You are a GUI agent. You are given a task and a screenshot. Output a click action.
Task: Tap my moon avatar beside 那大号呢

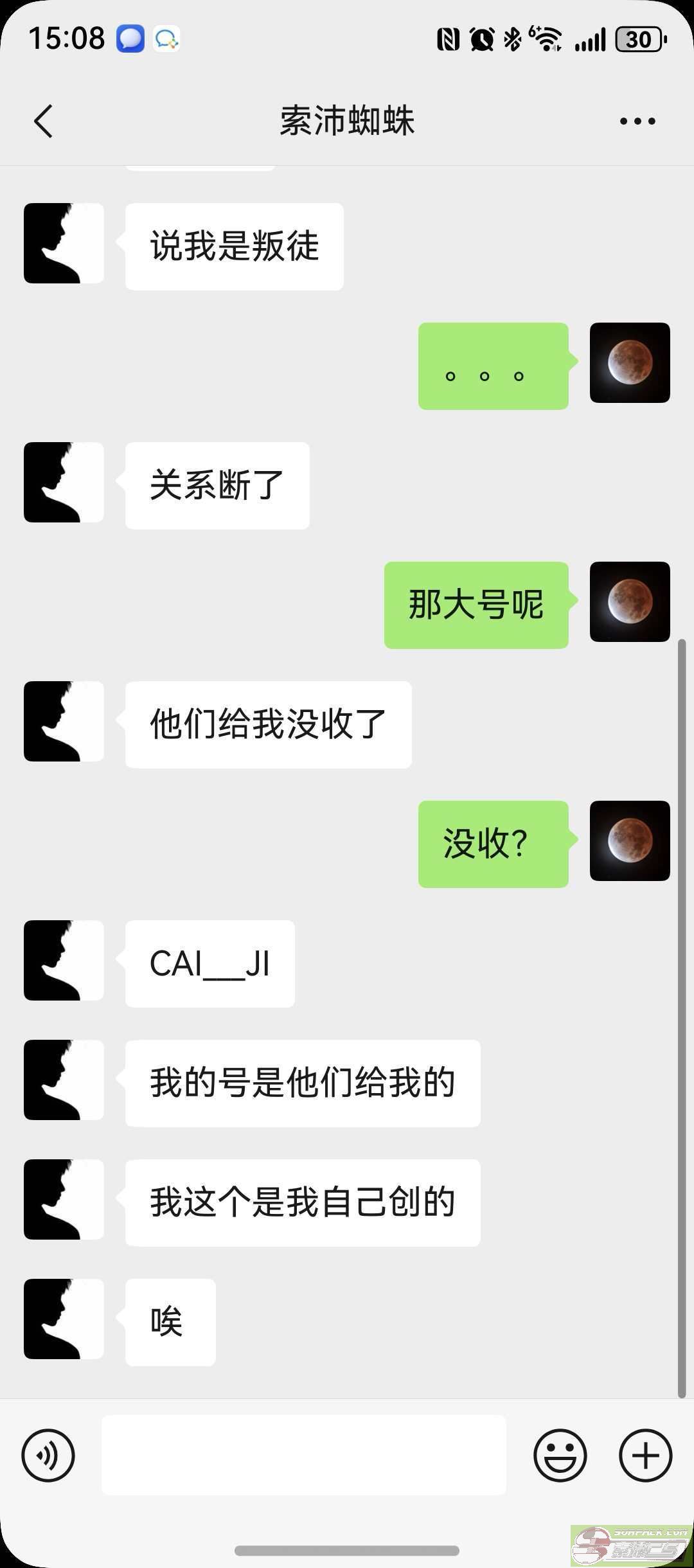click(x=630, y=601)
